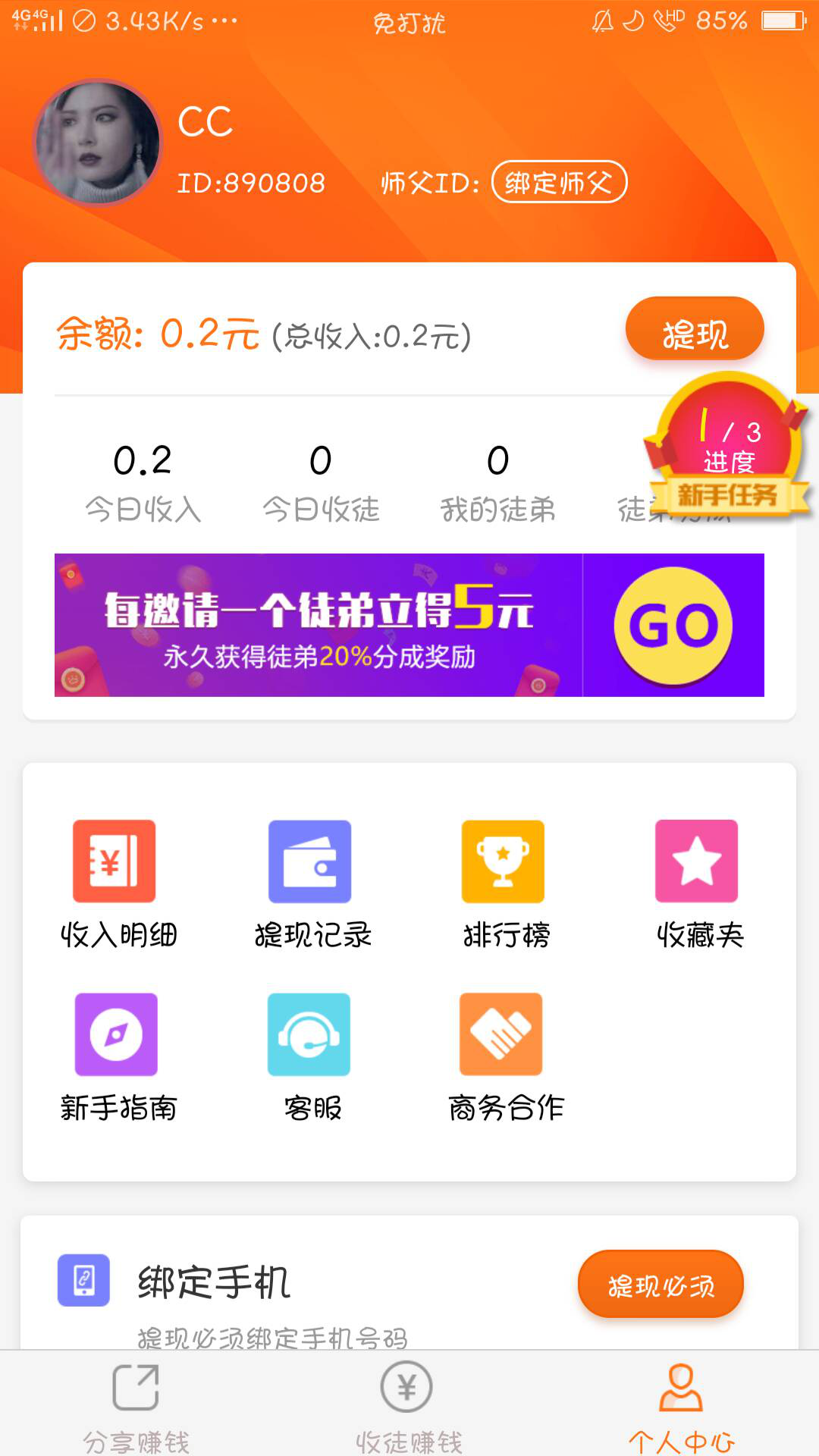This screenshot has height=1456, width=819.
Task: View 我的徒弟 apprentice count
Action: (497, 478)
